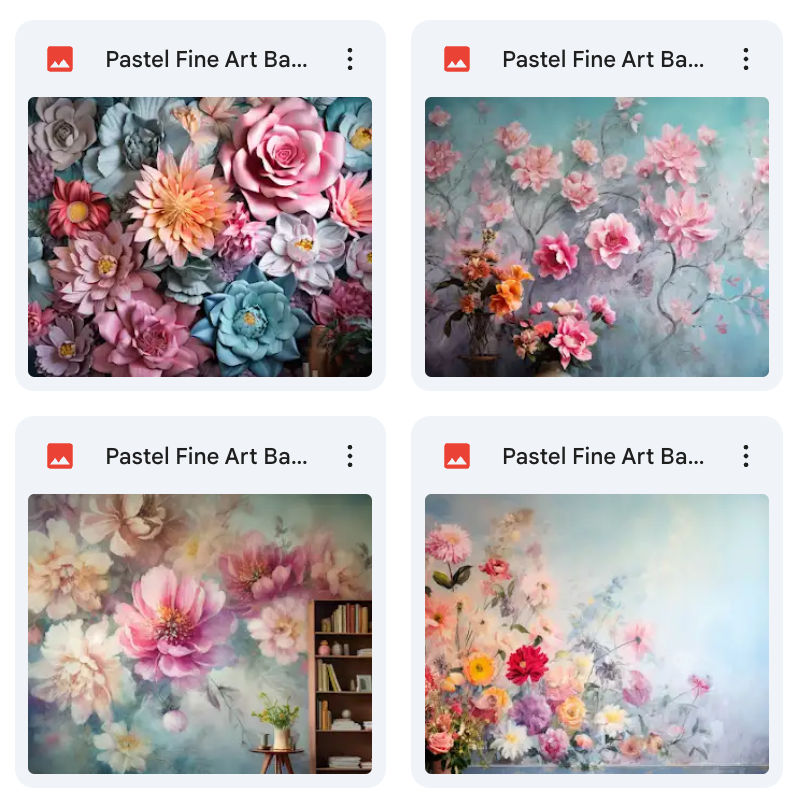The height and width of the screenshot is (794, 798).
Task: Open the file with the teal vine floral wall
Action: tap(596, 236)
